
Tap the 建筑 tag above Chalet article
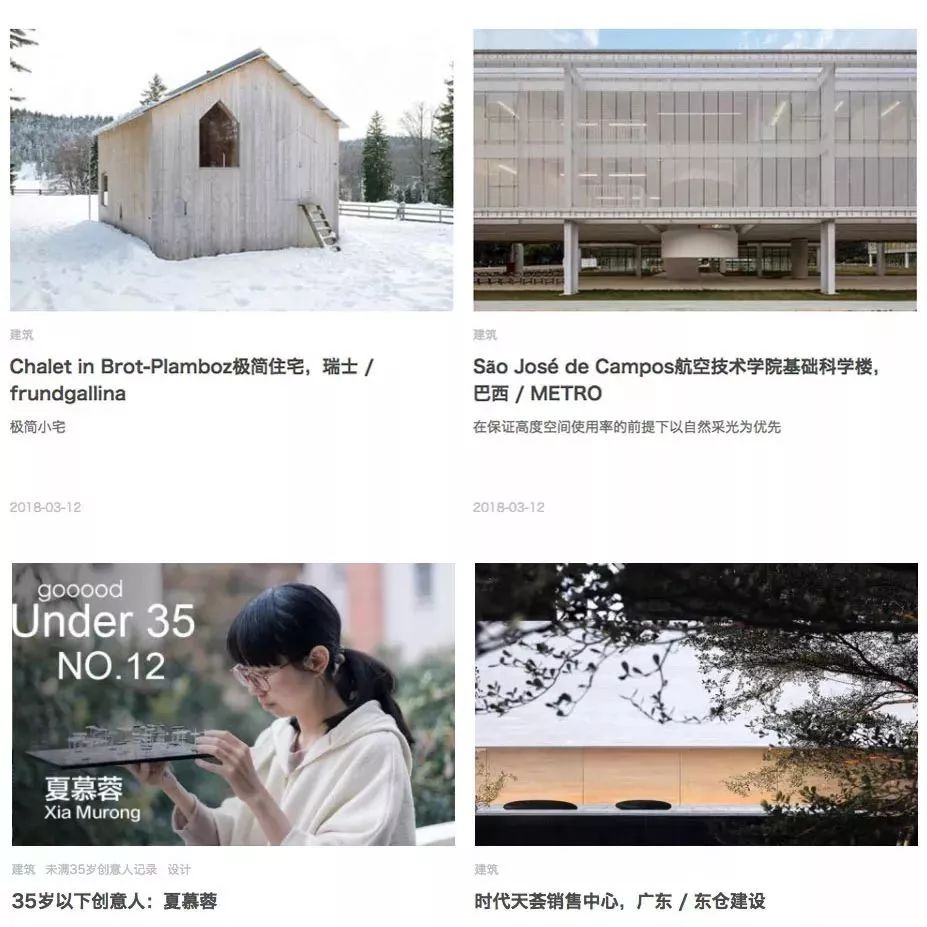[21, 335]
